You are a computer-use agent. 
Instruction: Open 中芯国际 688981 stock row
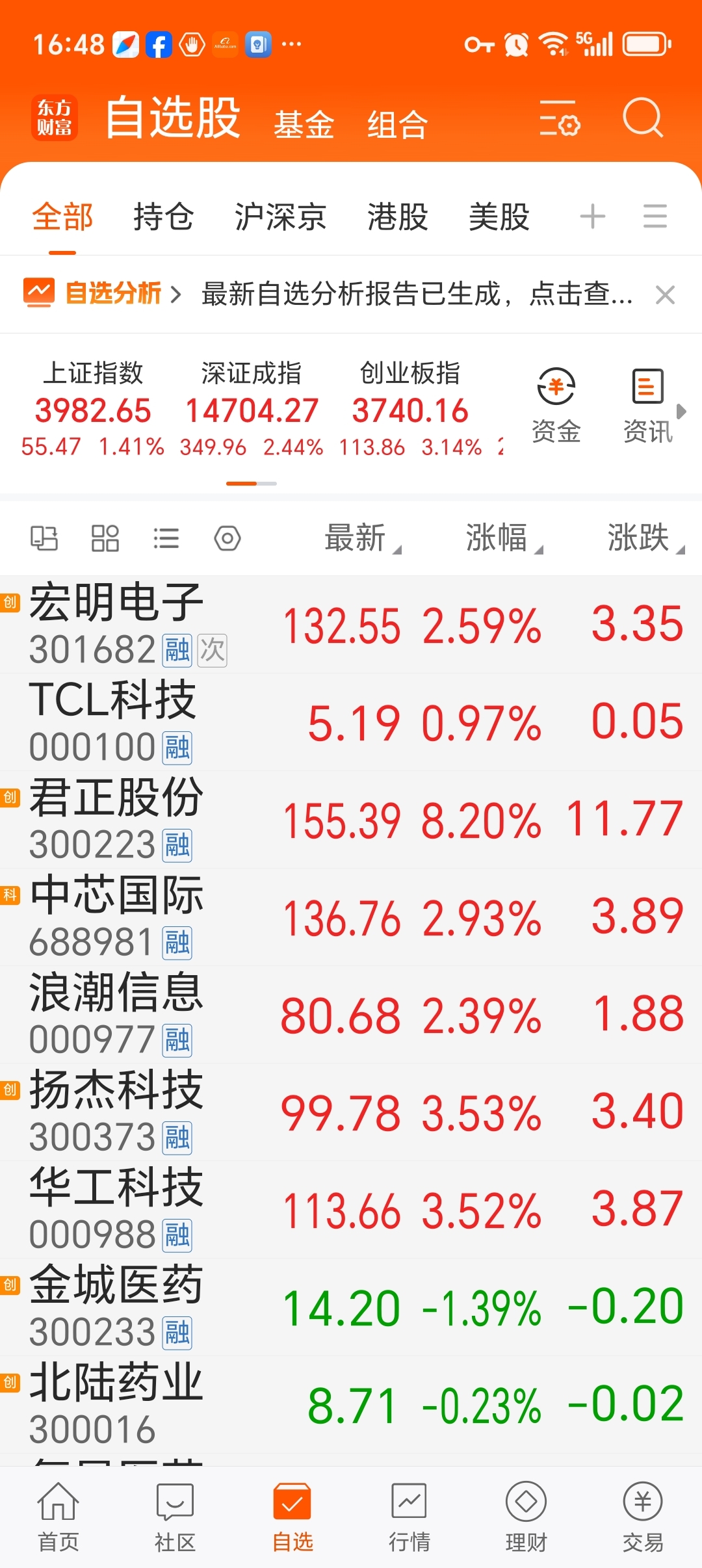[351, 917]
